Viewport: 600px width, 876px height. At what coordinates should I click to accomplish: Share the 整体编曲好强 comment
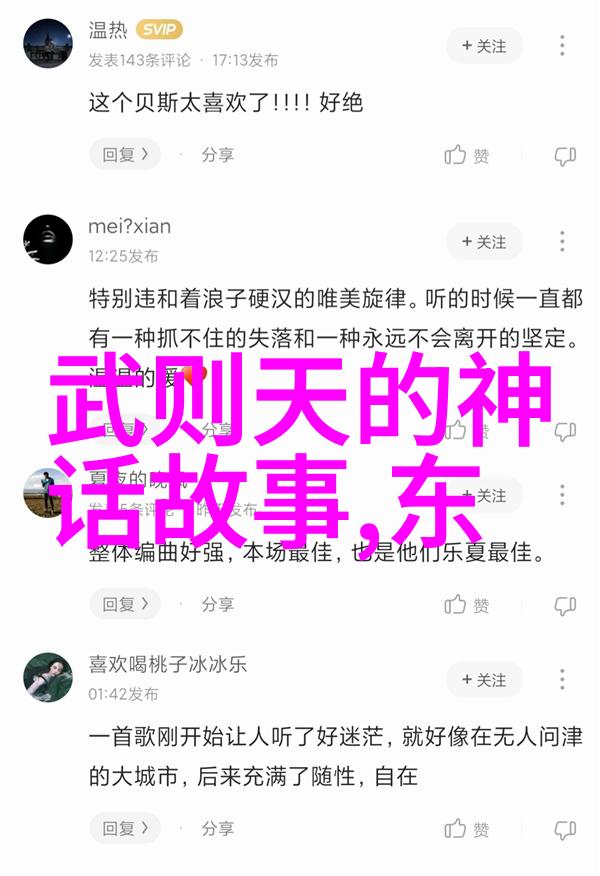pos(217,604)
